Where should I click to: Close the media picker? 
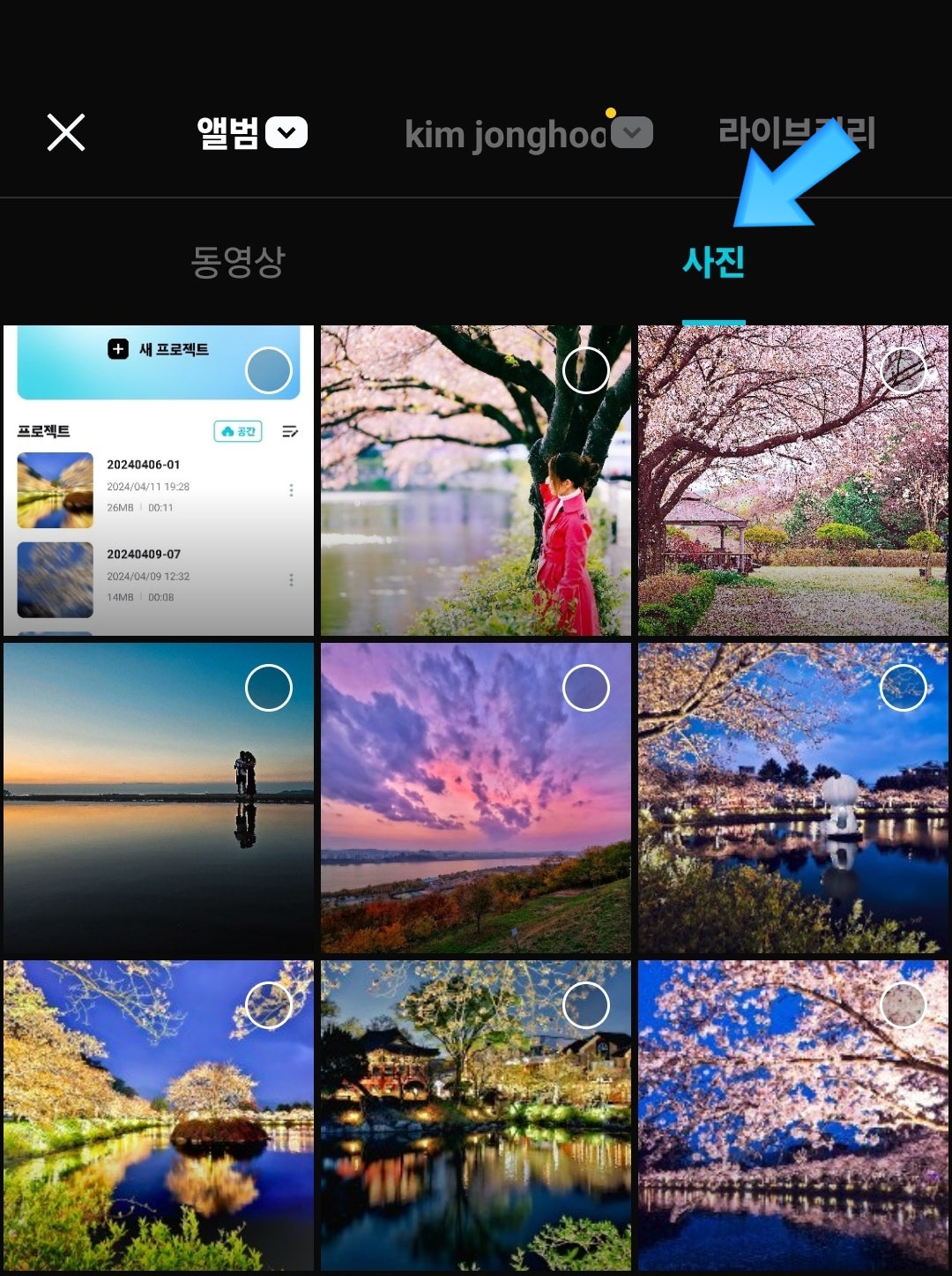66,133
